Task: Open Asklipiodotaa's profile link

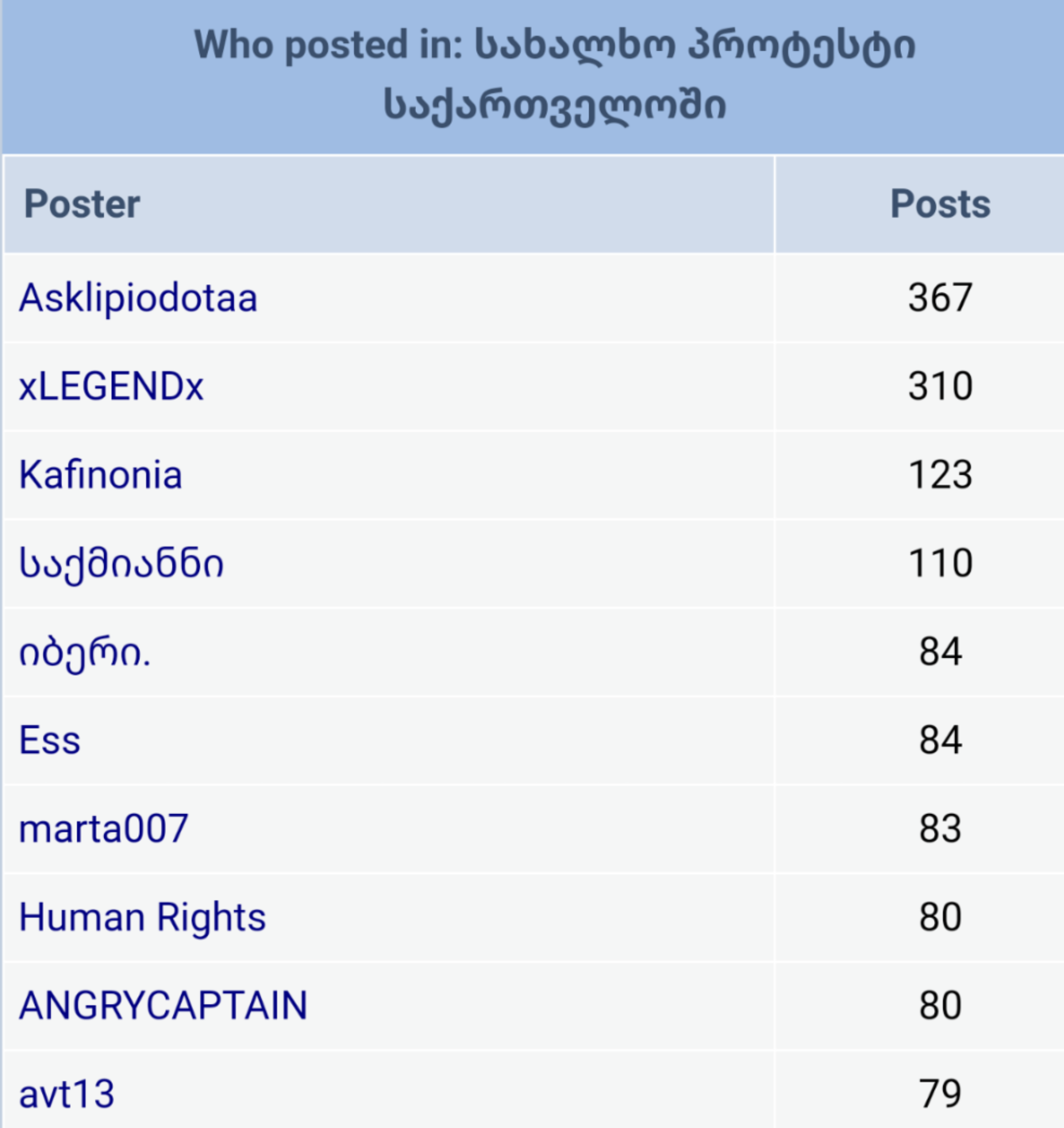Action: click(x=138, y=298)
